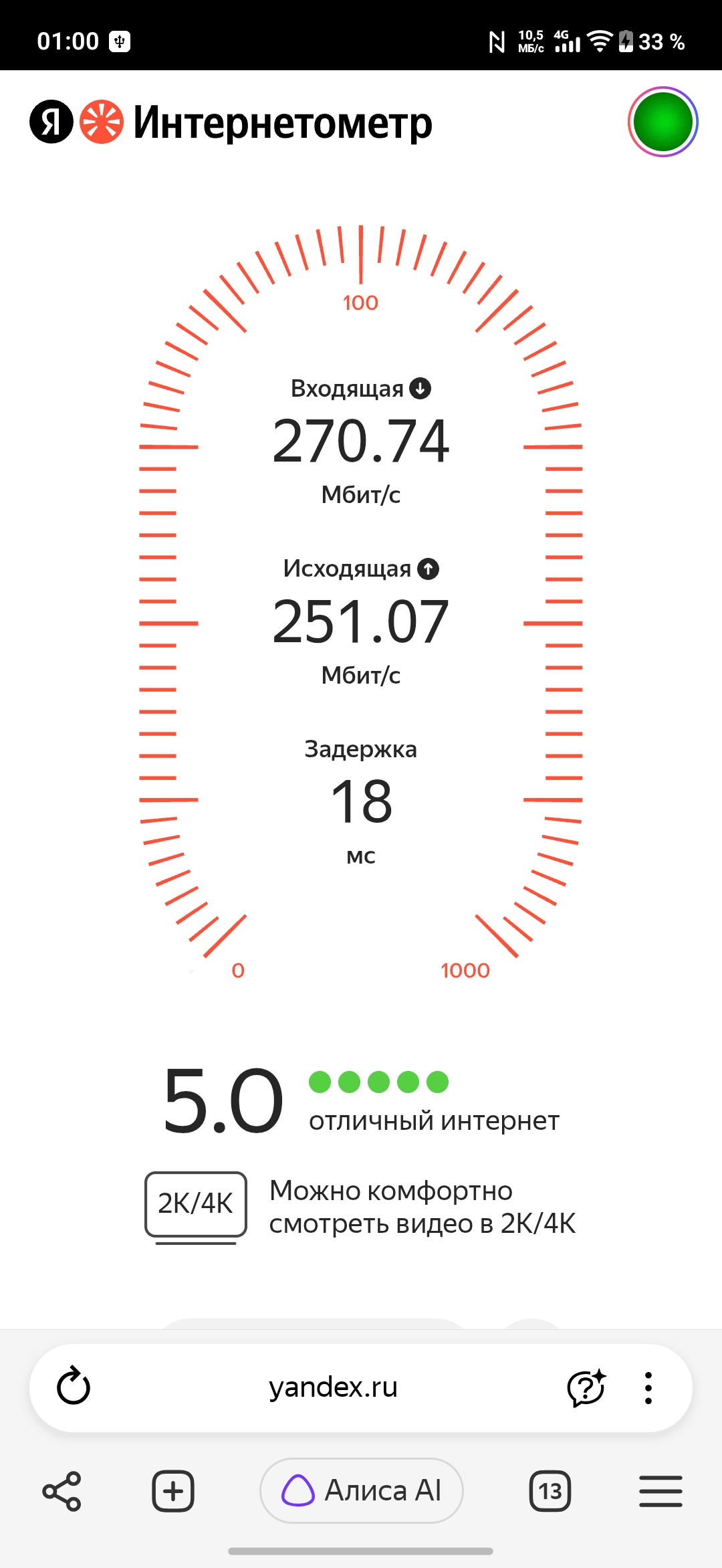Screen dimensions: 722x1568
Task: Tap the yandex.ru address bar
Action: point(333,1387)
